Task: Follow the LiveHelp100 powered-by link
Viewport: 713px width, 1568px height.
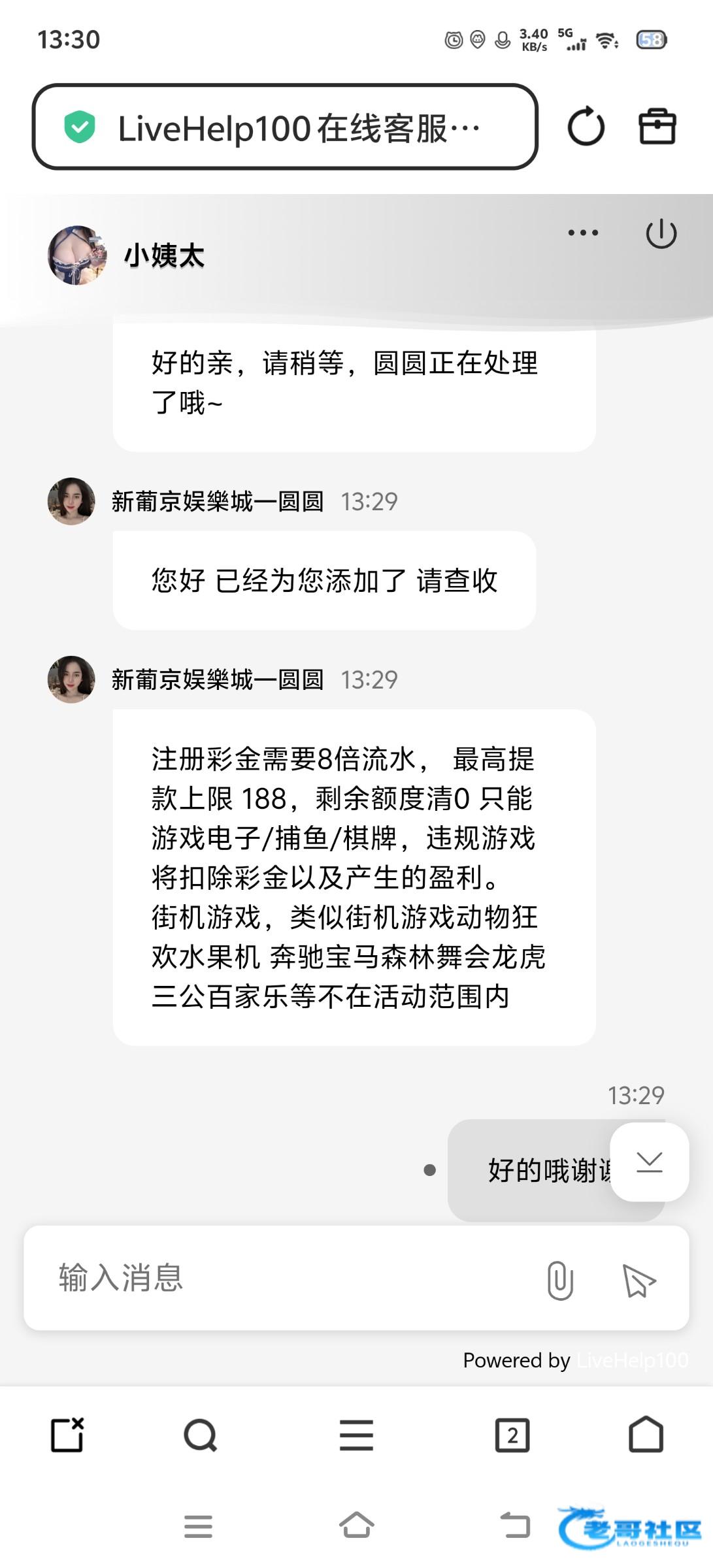Action: coord(632,1360)
